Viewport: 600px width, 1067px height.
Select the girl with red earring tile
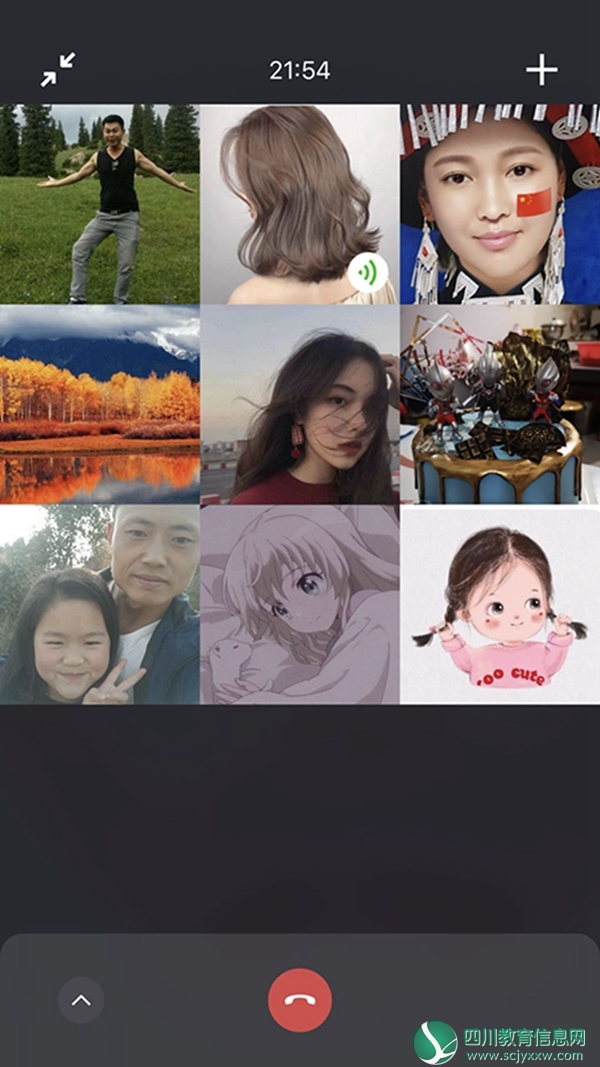(300, 404)
